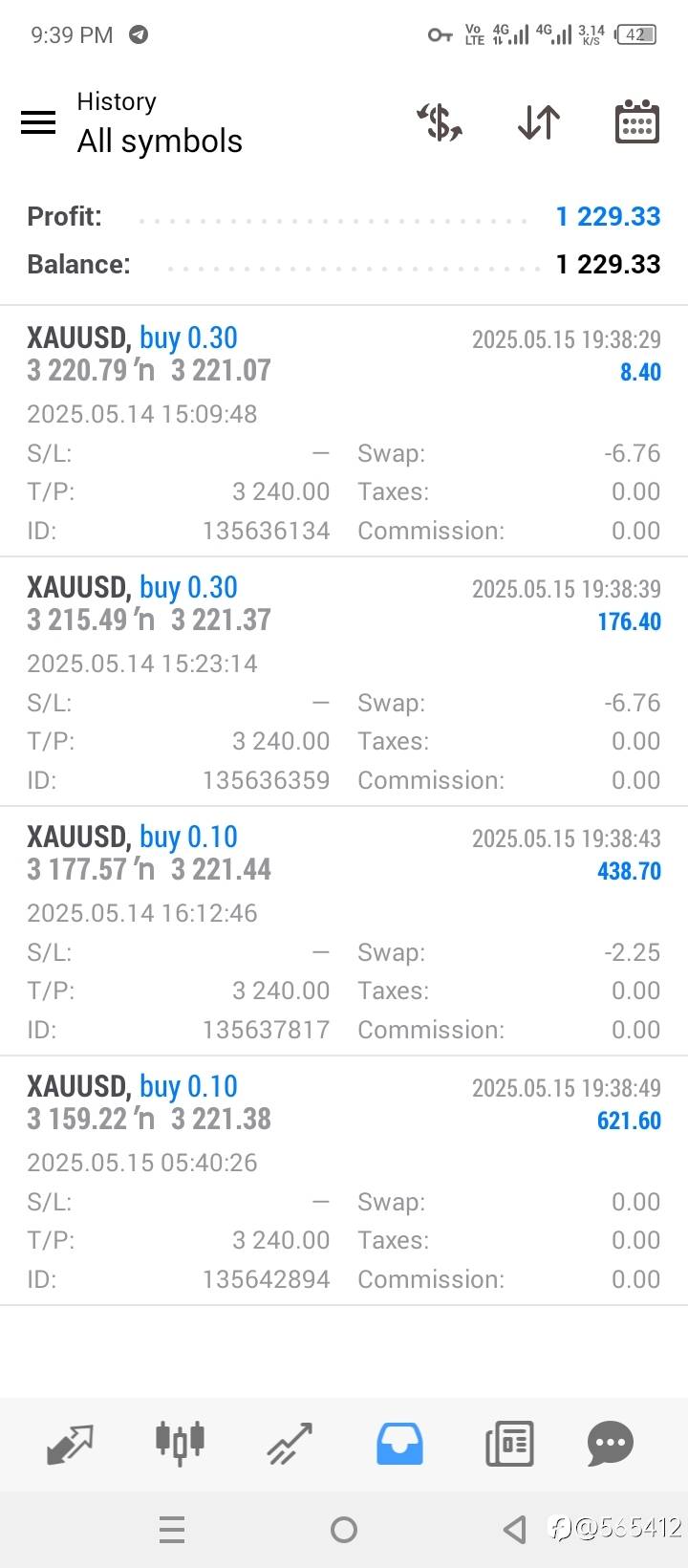The height and width of the screenshot is (1568, 688).
Task: Tap the History inbox tab
Action: point(399,1443)
